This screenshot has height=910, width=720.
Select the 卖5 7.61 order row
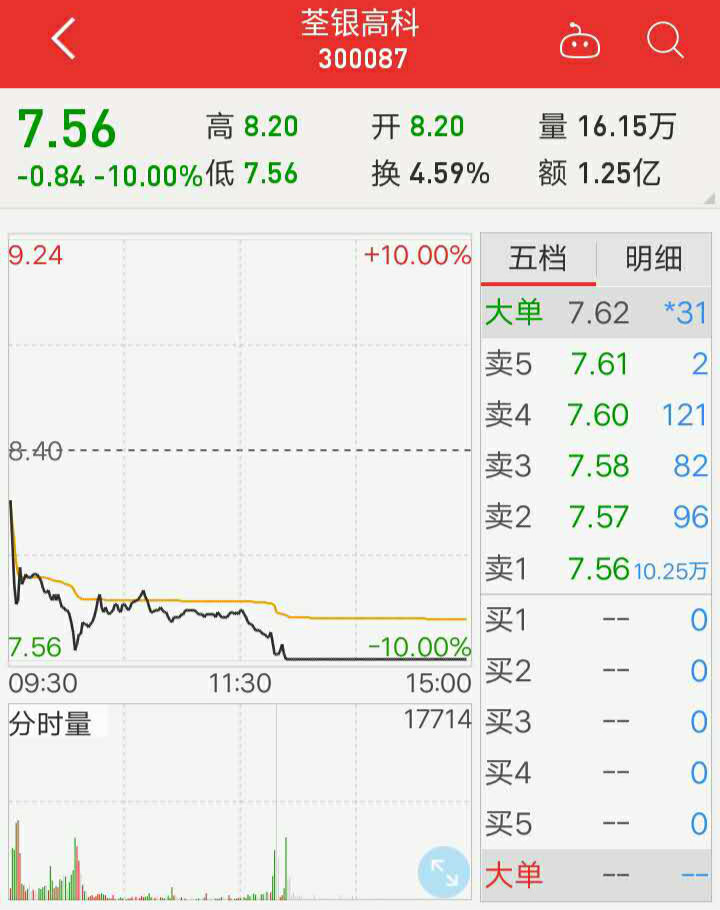[596, 364]
